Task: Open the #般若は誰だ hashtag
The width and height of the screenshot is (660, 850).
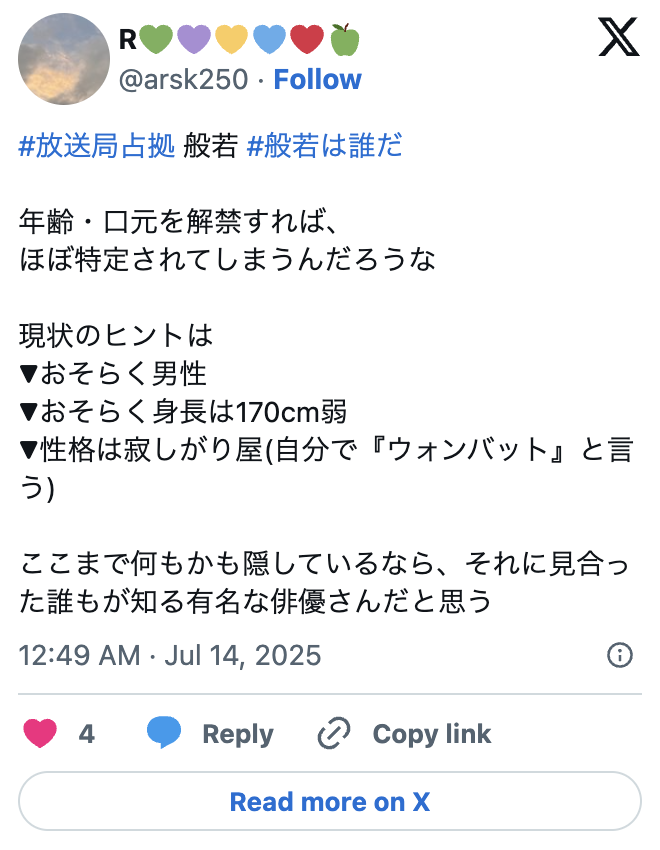Action: (324, 146)
